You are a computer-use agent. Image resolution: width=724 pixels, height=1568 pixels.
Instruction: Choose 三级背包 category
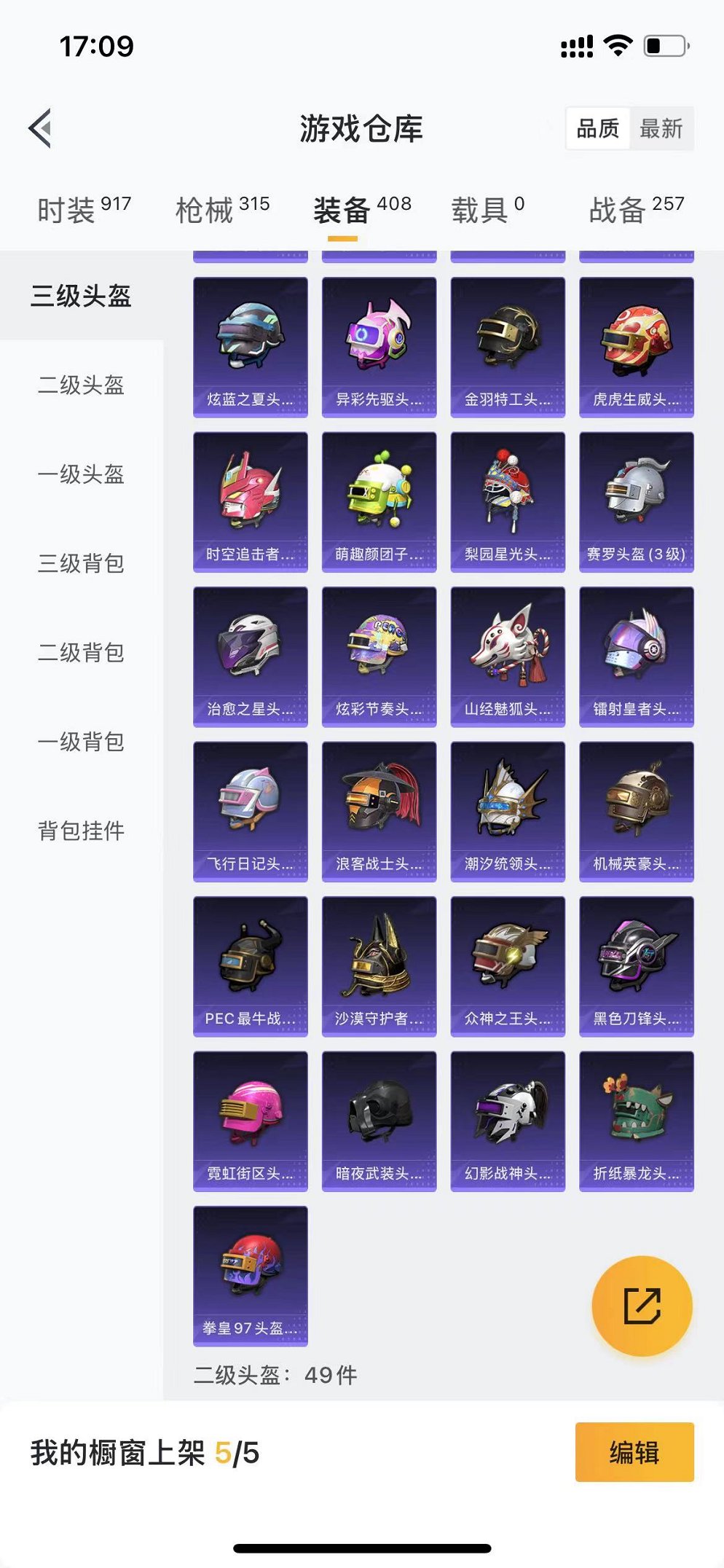[x=82, y=563]
